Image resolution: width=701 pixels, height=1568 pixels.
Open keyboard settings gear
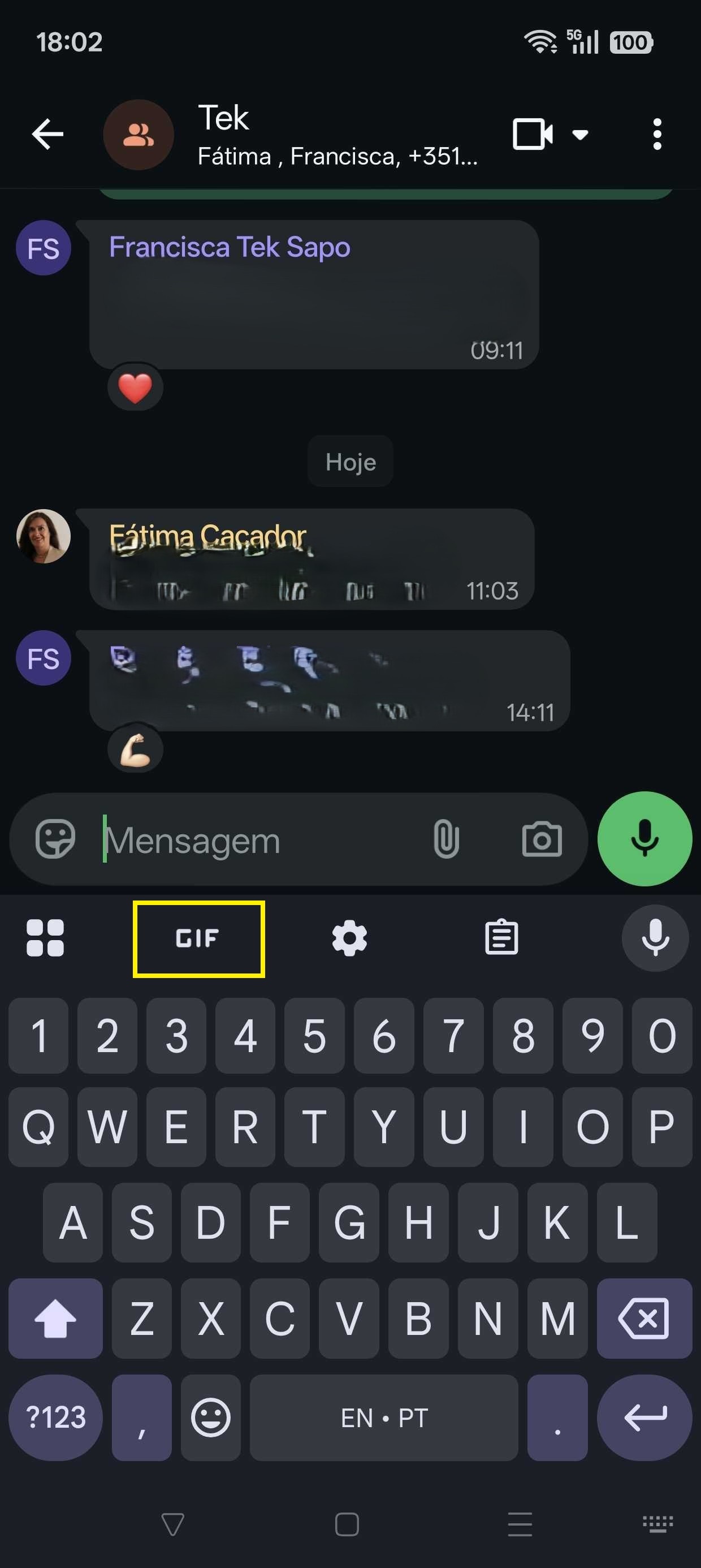click(x=350, y=938)
